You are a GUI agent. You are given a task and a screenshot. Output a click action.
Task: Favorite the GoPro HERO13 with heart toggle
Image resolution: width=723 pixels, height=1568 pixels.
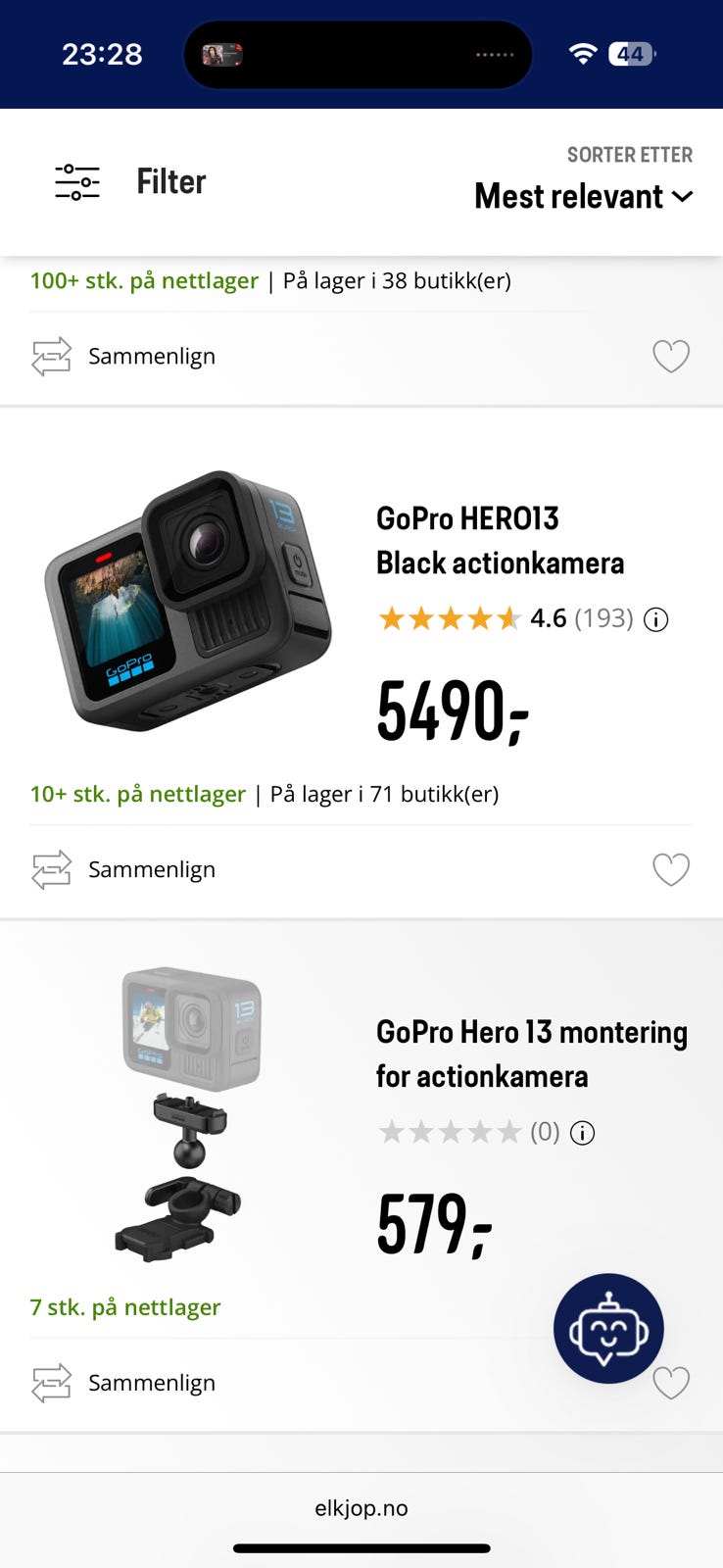click(671, 868)
